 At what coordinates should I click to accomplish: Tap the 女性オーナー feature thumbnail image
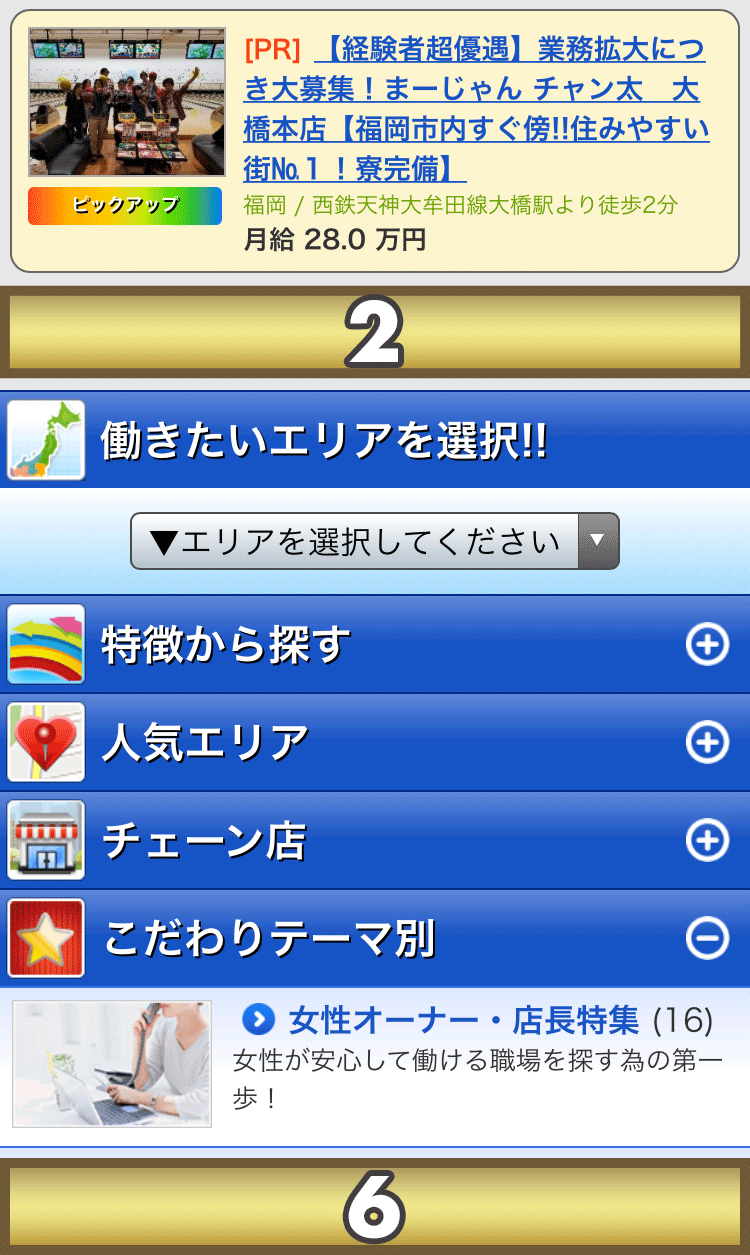(112, 1064)
